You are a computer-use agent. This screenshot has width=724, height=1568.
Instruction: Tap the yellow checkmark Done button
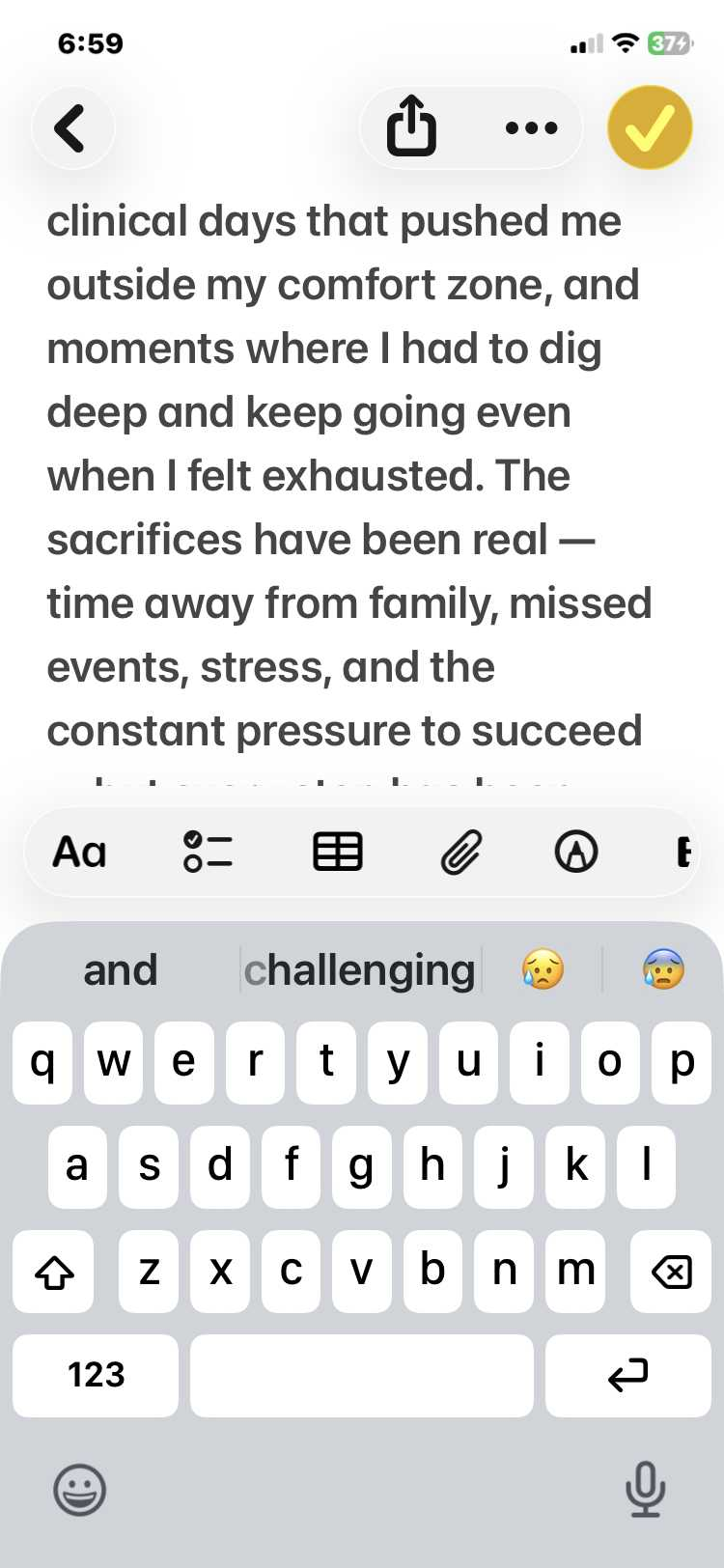[x=650, y=127]
